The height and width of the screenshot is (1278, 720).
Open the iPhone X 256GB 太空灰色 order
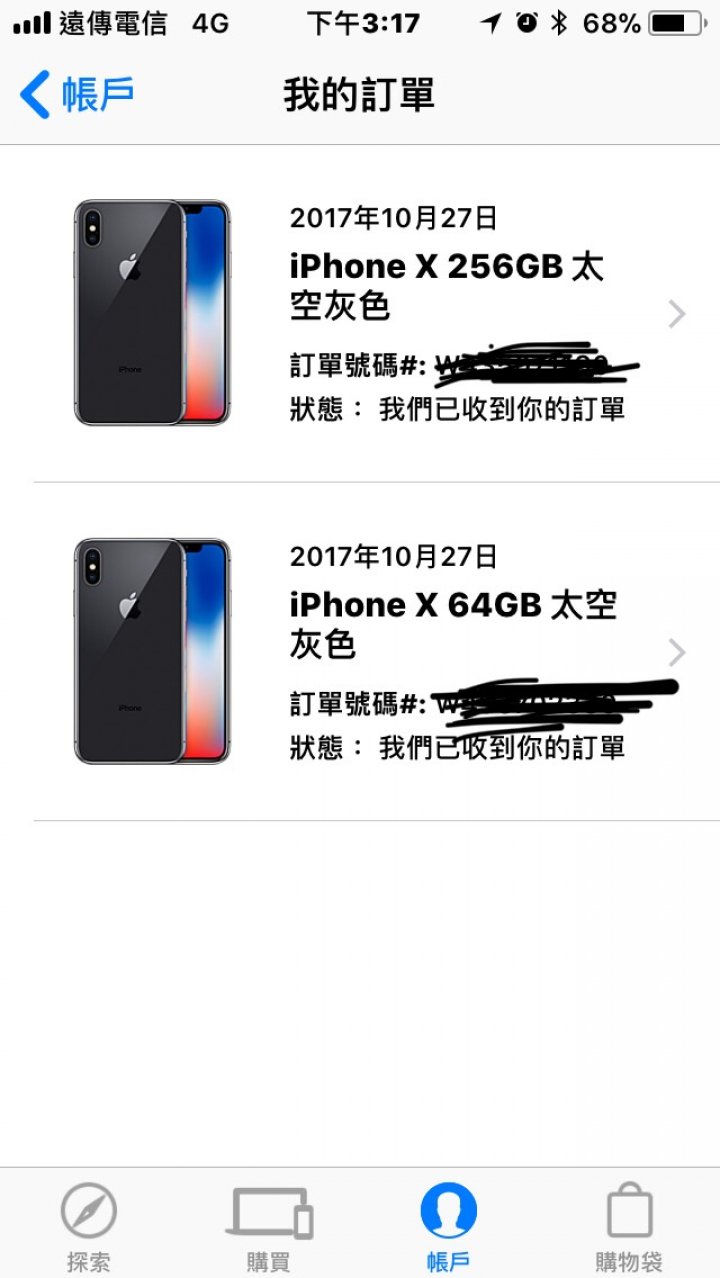click(x=360, y=314)
